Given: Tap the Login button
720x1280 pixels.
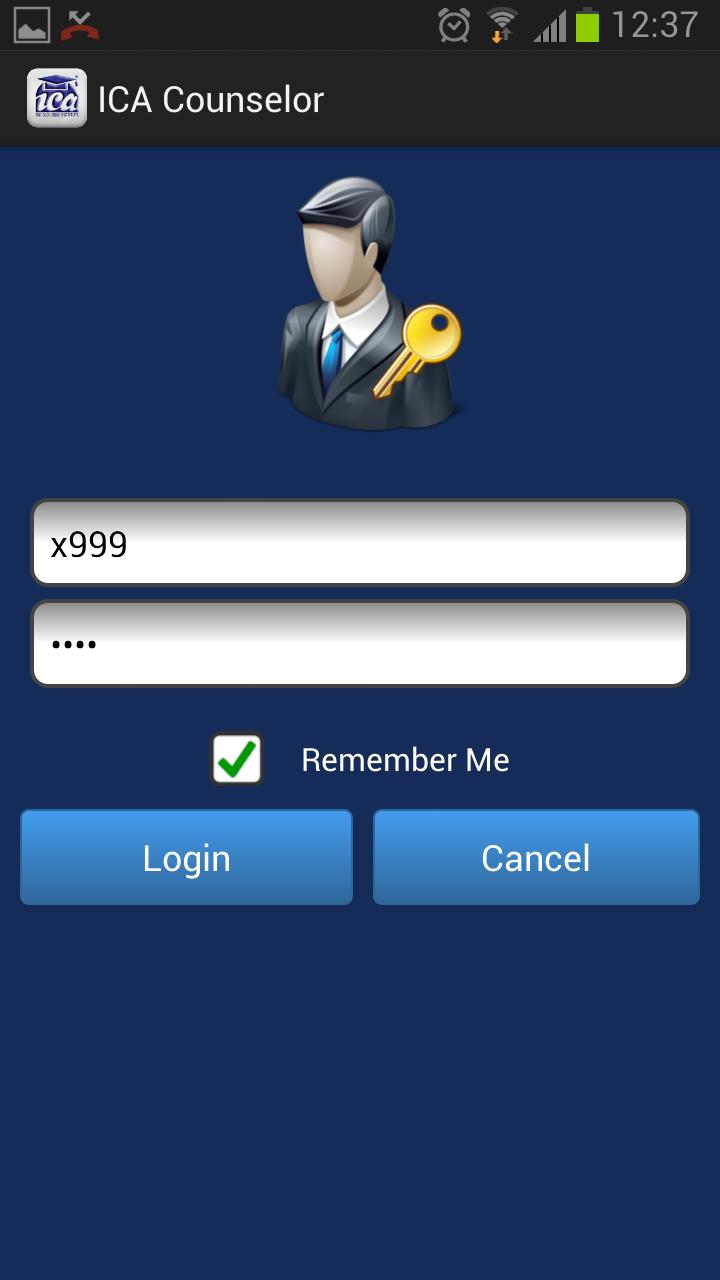Looking at the screenshot, I should pos(187,858).
